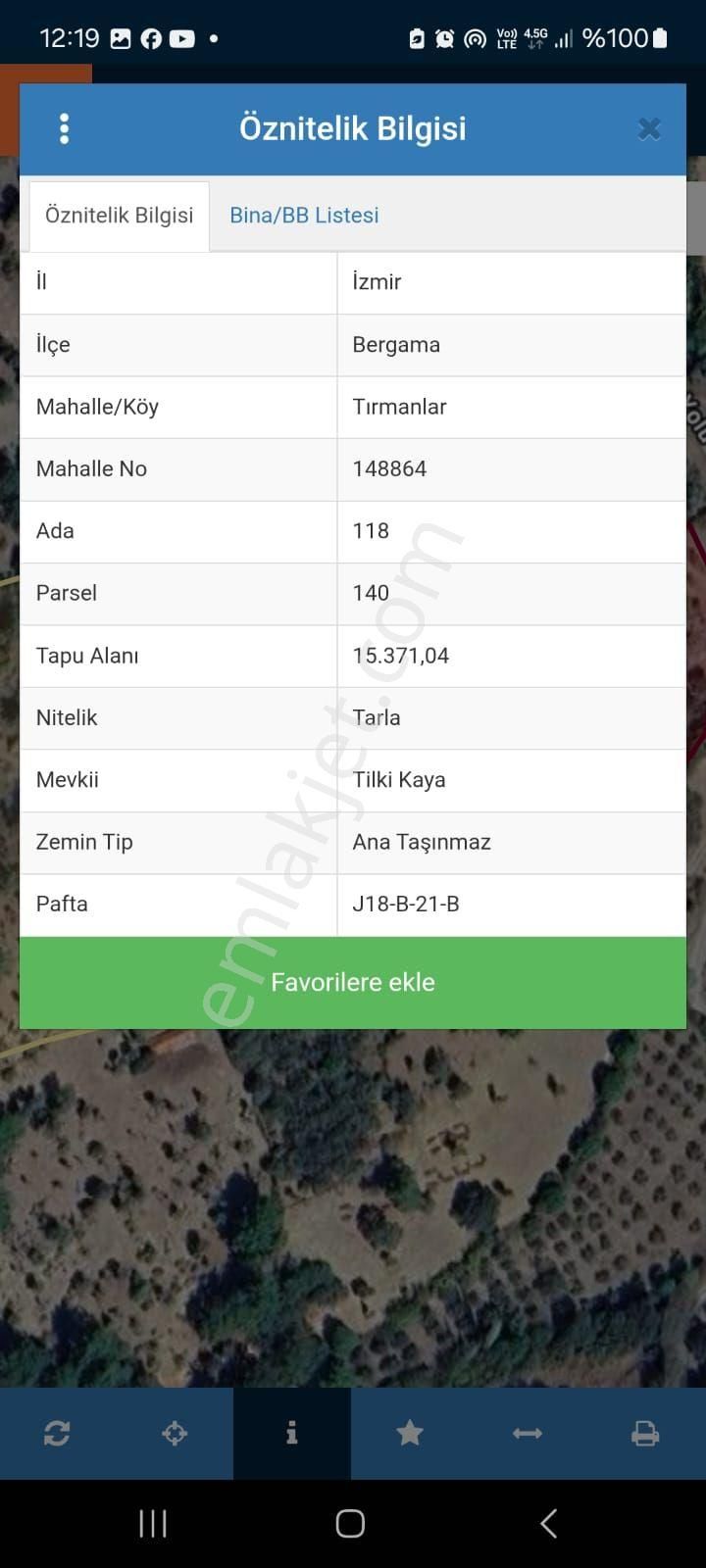Tap the Favorilere ekle button
Image resolution: width=706 pixels, height=1568 pixels.
[353, 982]
